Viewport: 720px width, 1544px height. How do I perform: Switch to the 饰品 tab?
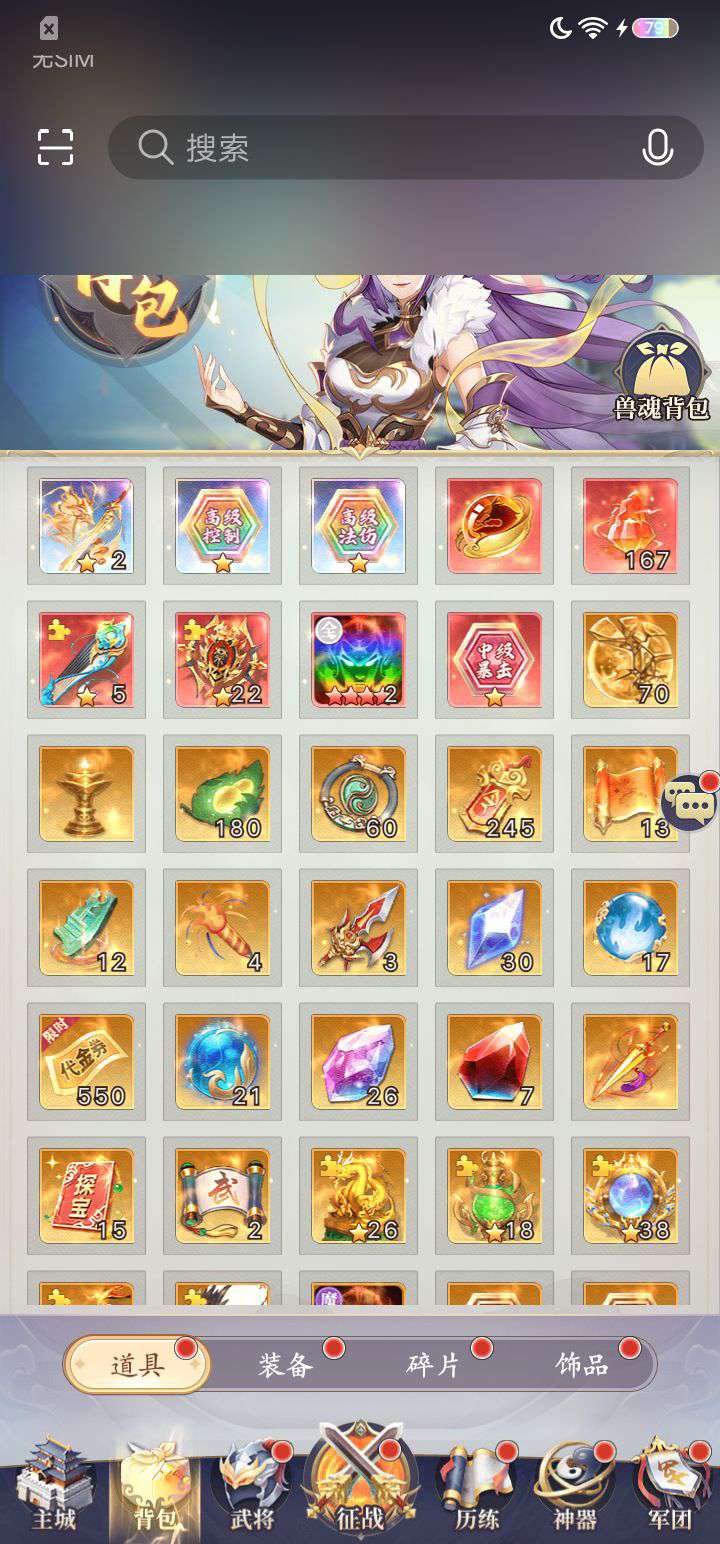[582, 1365]
